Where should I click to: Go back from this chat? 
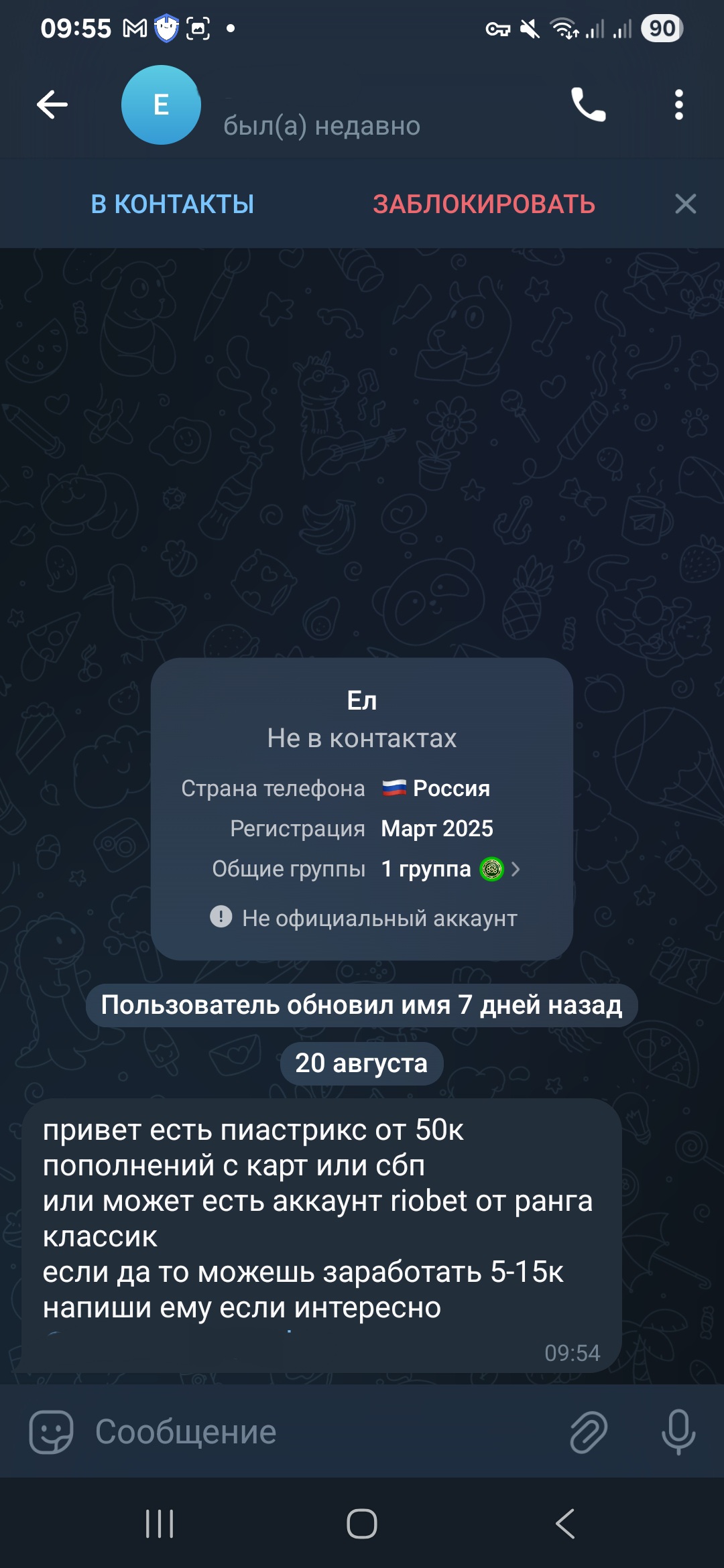pyautogui.click(x=52, y=105)
